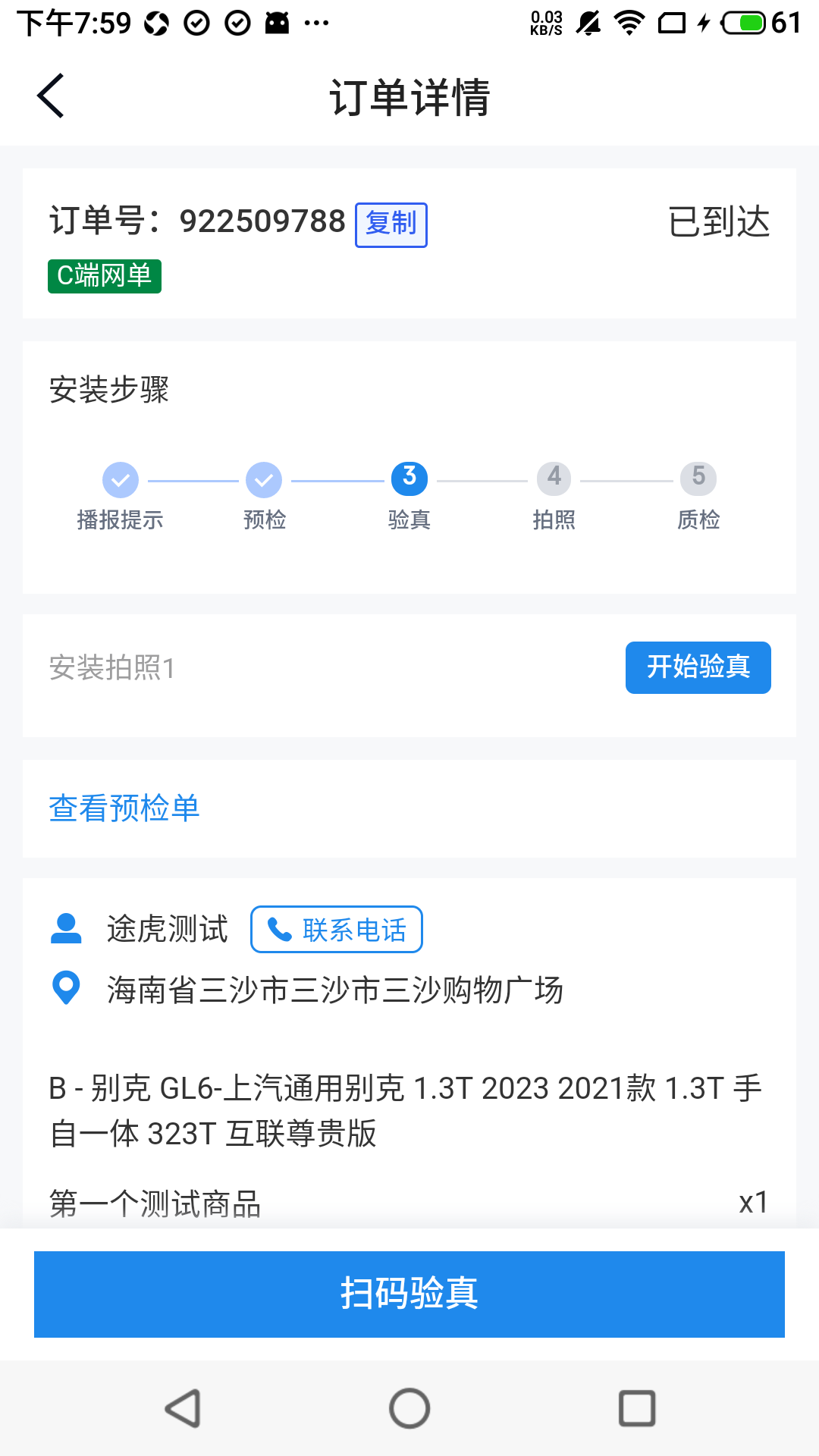Select the active step 3 验真 circle
Viewport: 819px width, 1456px height.
pos(408,479)
